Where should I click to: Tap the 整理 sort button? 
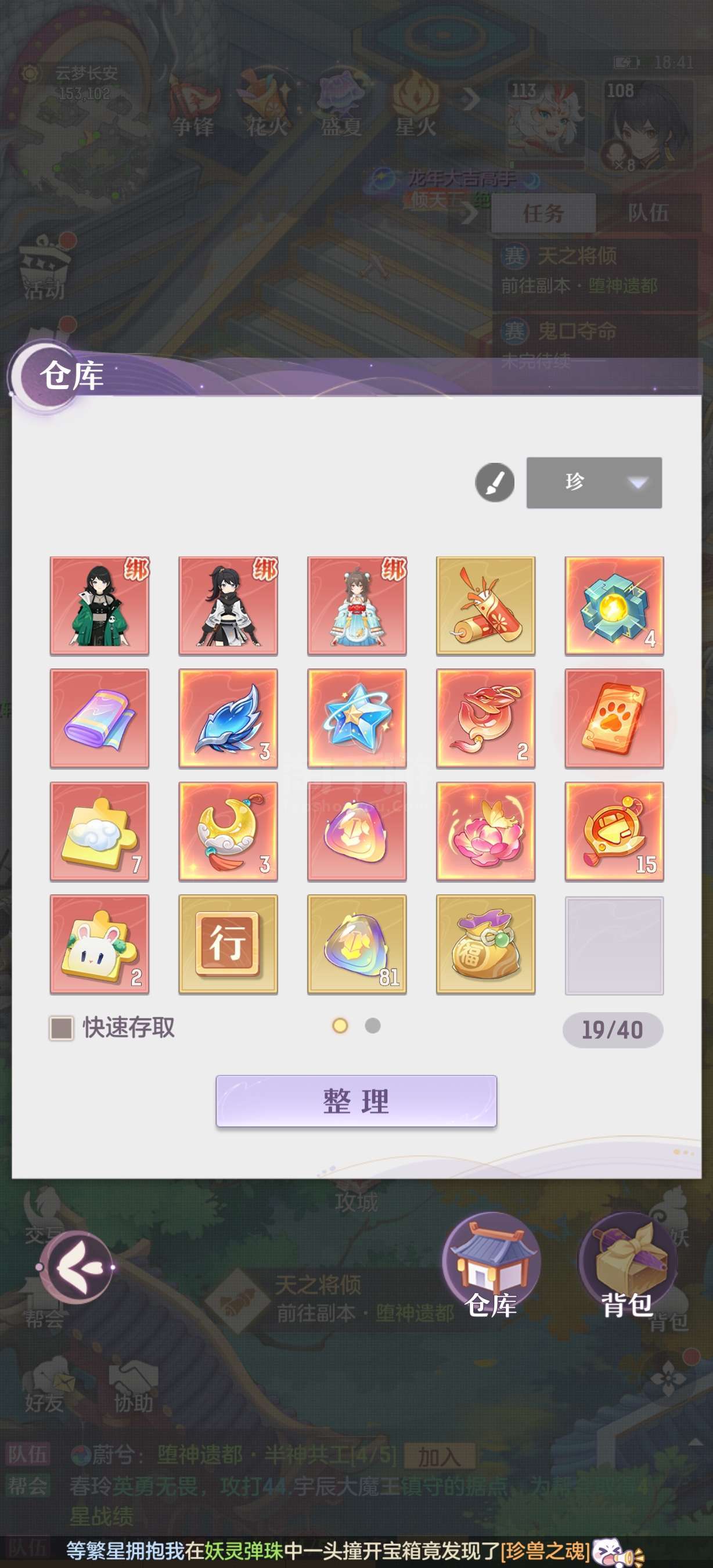pyautogui.click(x=356, y=1101)
